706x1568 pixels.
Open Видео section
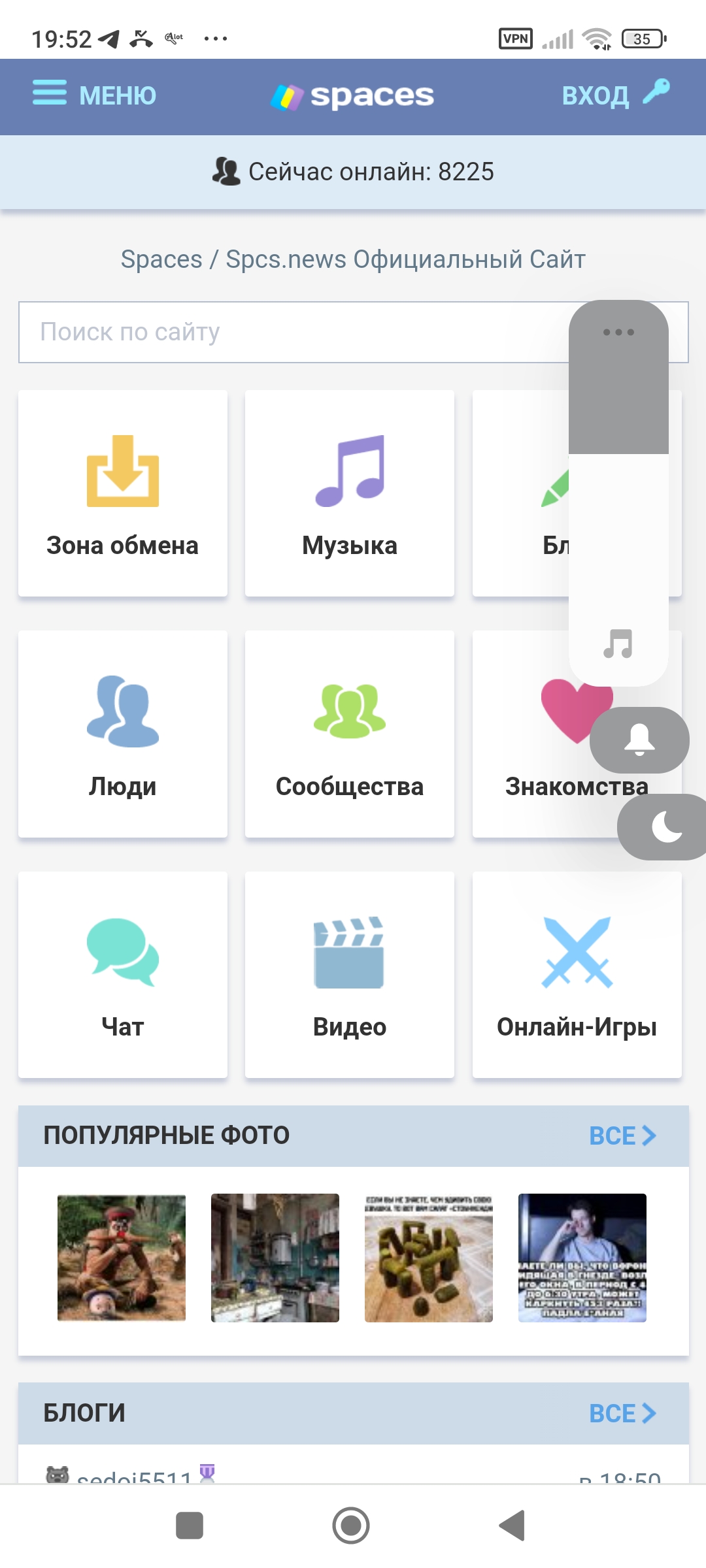(350, 974)
